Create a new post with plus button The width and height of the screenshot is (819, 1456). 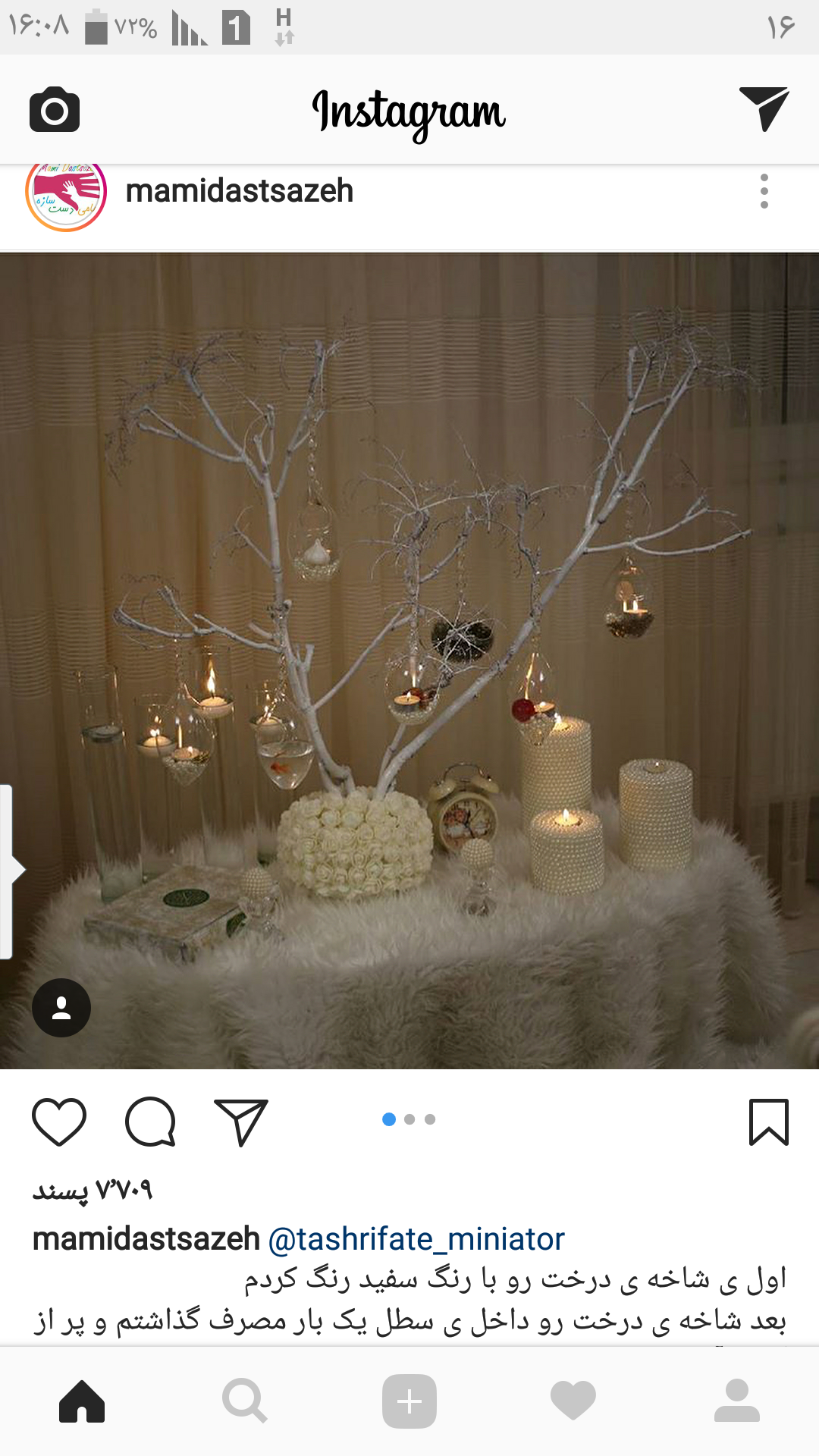(409, 1401)
